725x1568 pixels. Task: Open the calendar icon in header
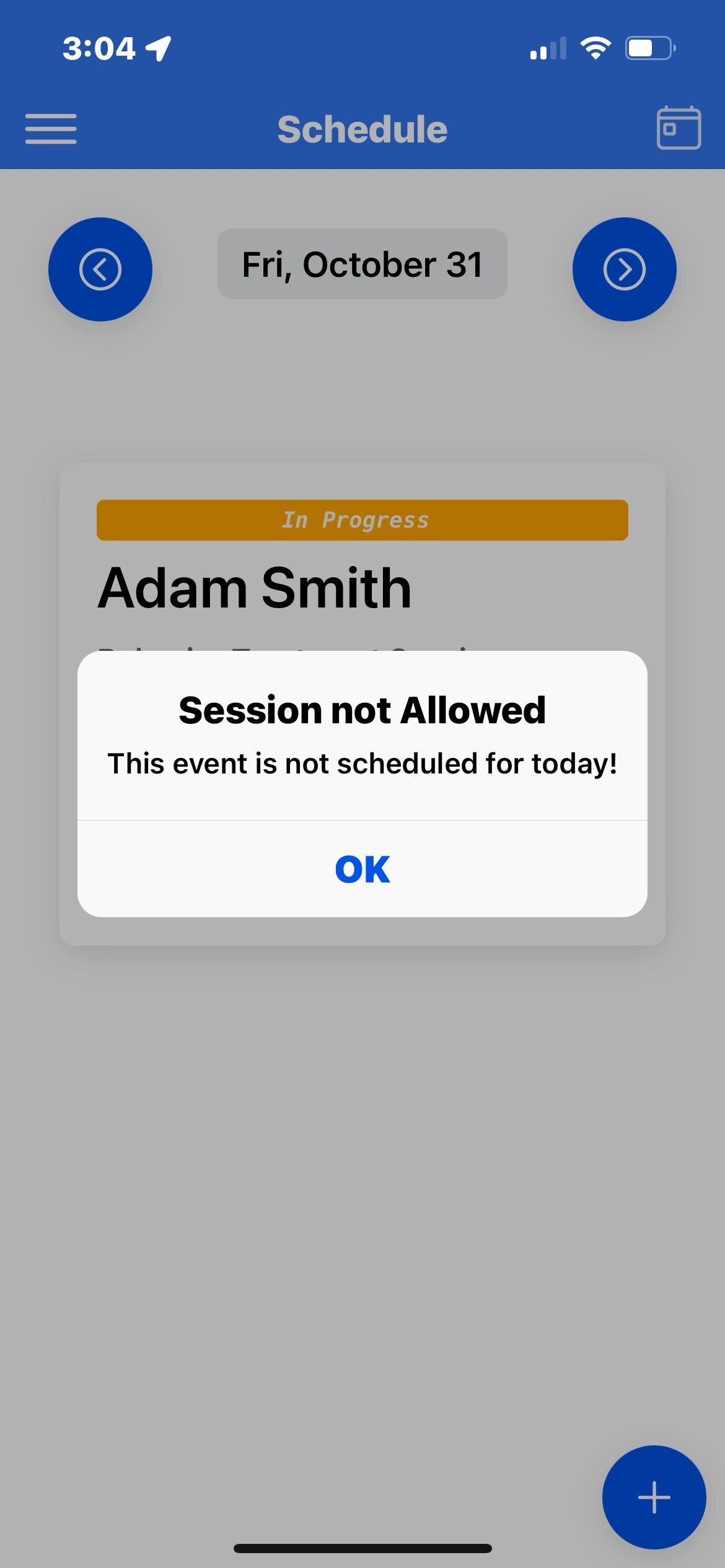coord(679,128)
